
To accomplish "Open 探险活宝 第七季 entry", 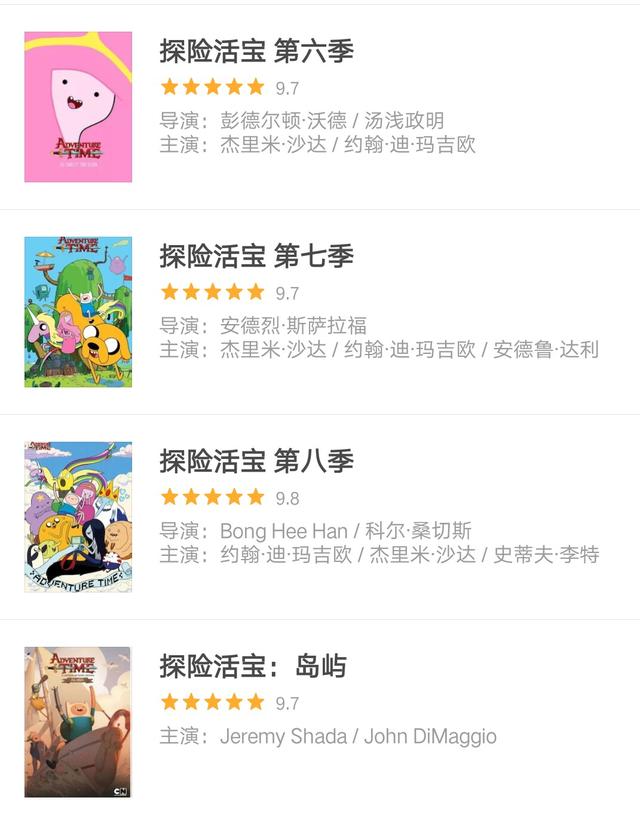I will 257,256.
